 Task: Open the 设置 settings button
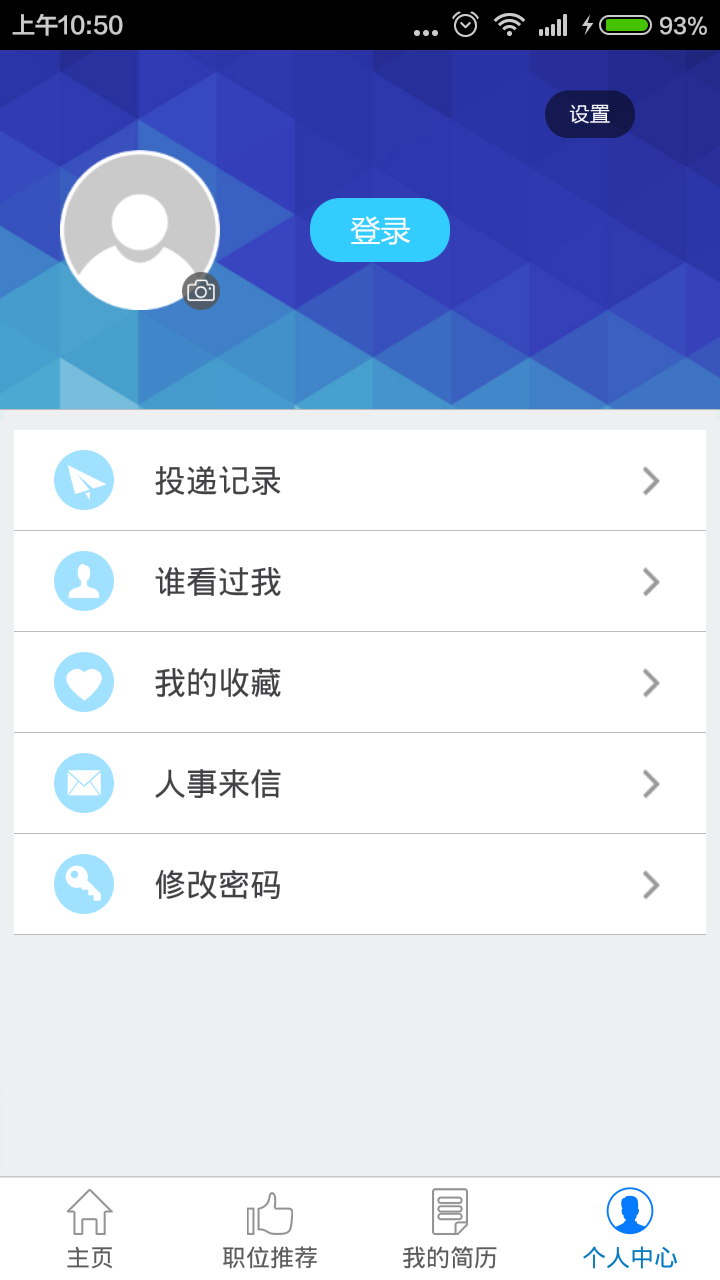(x=589, y=114)
